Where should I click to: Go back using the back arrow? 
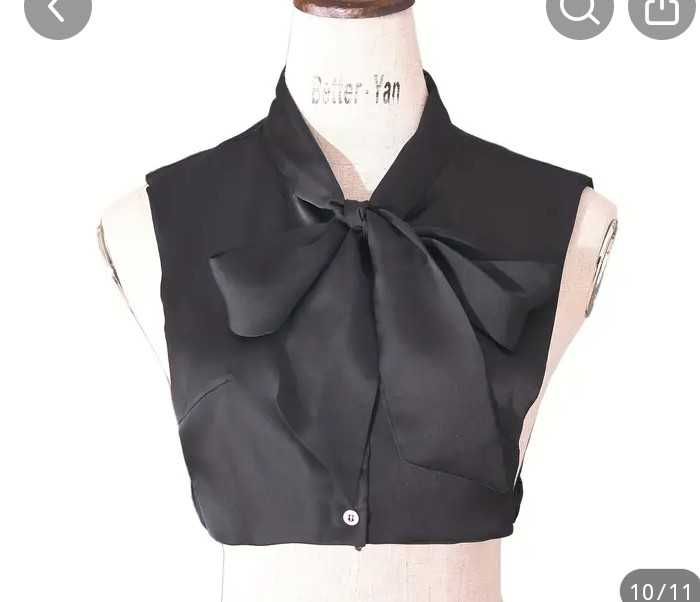pyautogui.click(x=57, y=10)
